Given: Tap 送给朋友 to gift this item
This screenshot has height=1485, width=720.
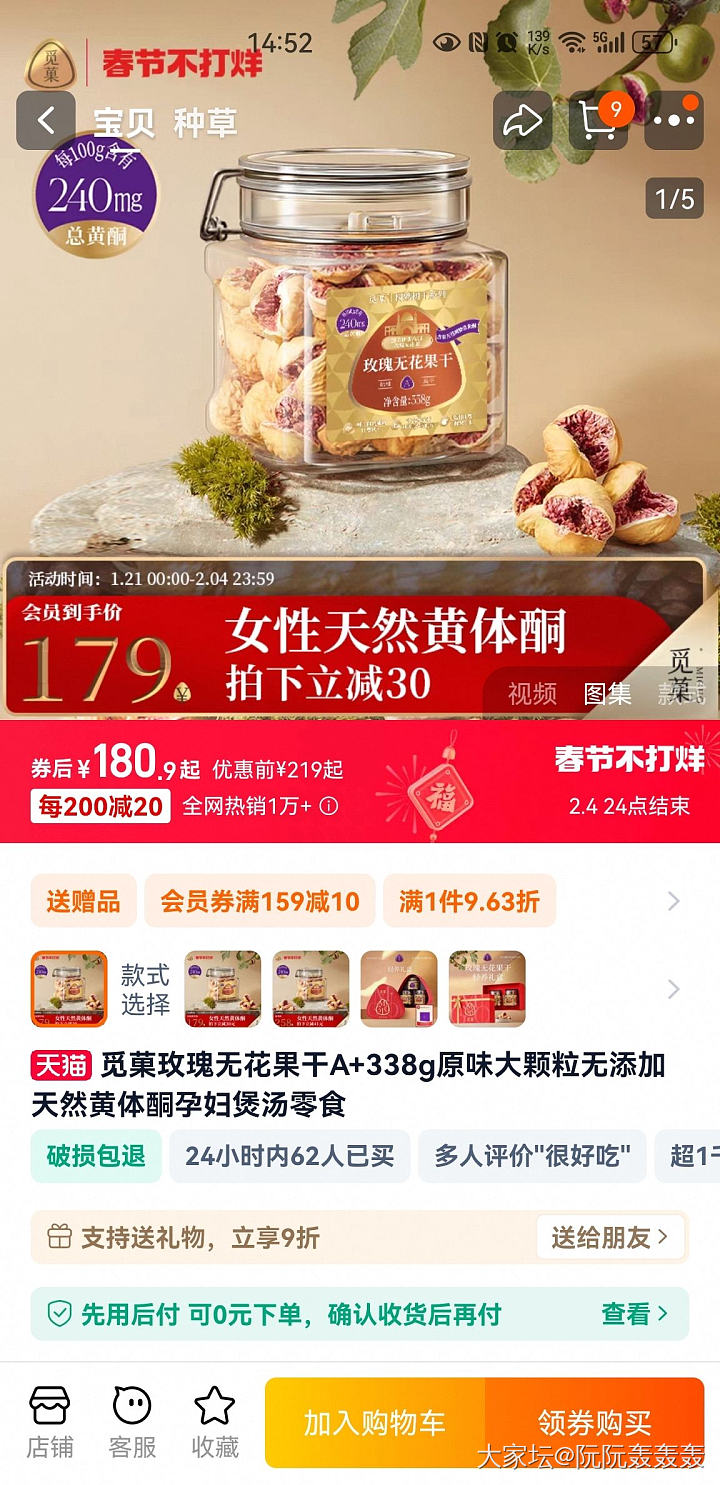Looking at the screenshot, I should [x=610, y=1237].
